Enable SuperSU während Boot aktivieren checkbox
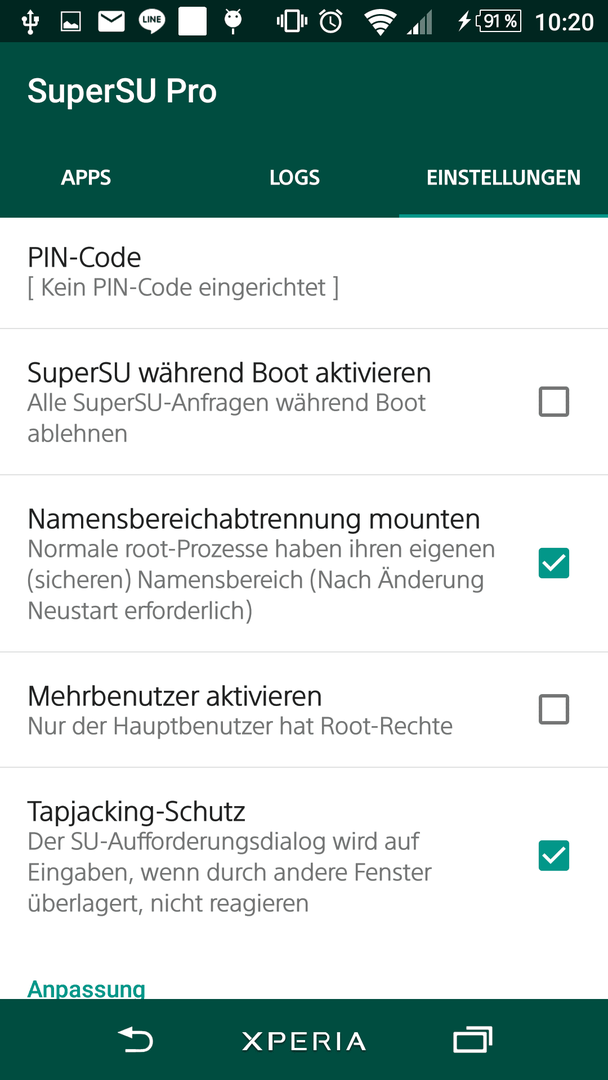The height and width of the screenshot is (1080, 608). pyautogui.click(x=554, y=402)
